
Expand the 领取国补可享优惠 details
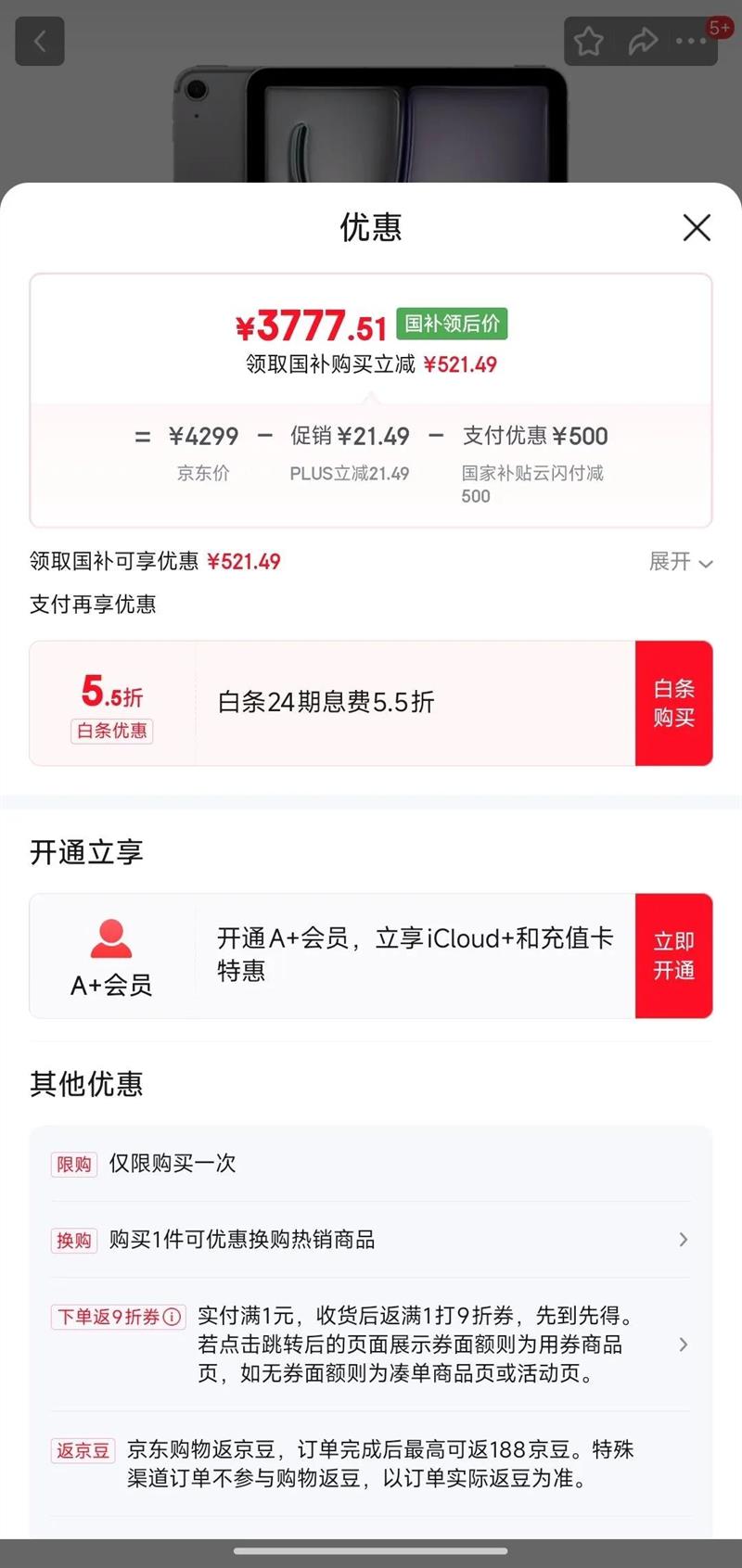point(681,562)
